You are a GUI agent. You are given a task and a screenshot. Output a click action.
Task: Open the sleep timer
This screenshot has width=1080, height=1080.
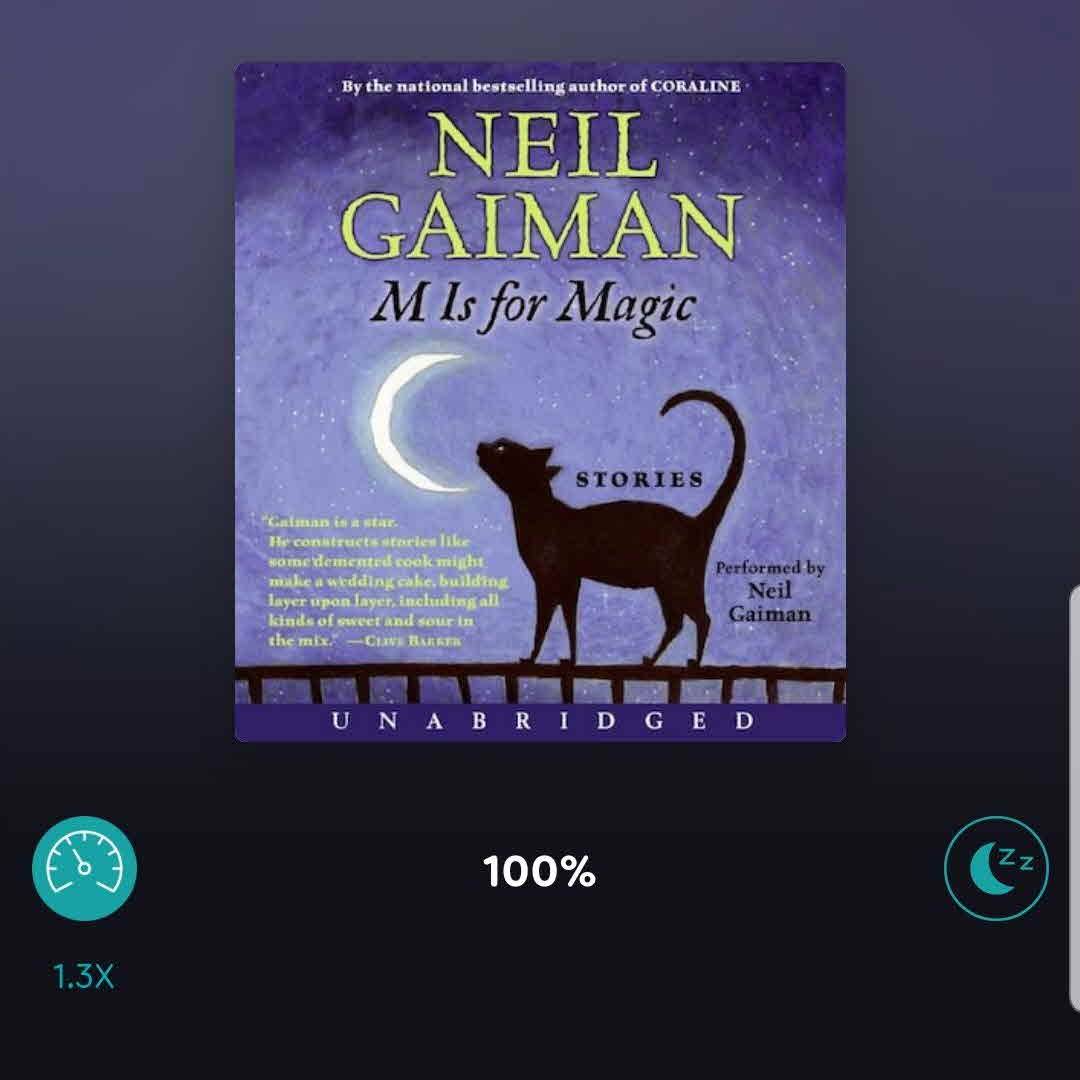point(996,867)
